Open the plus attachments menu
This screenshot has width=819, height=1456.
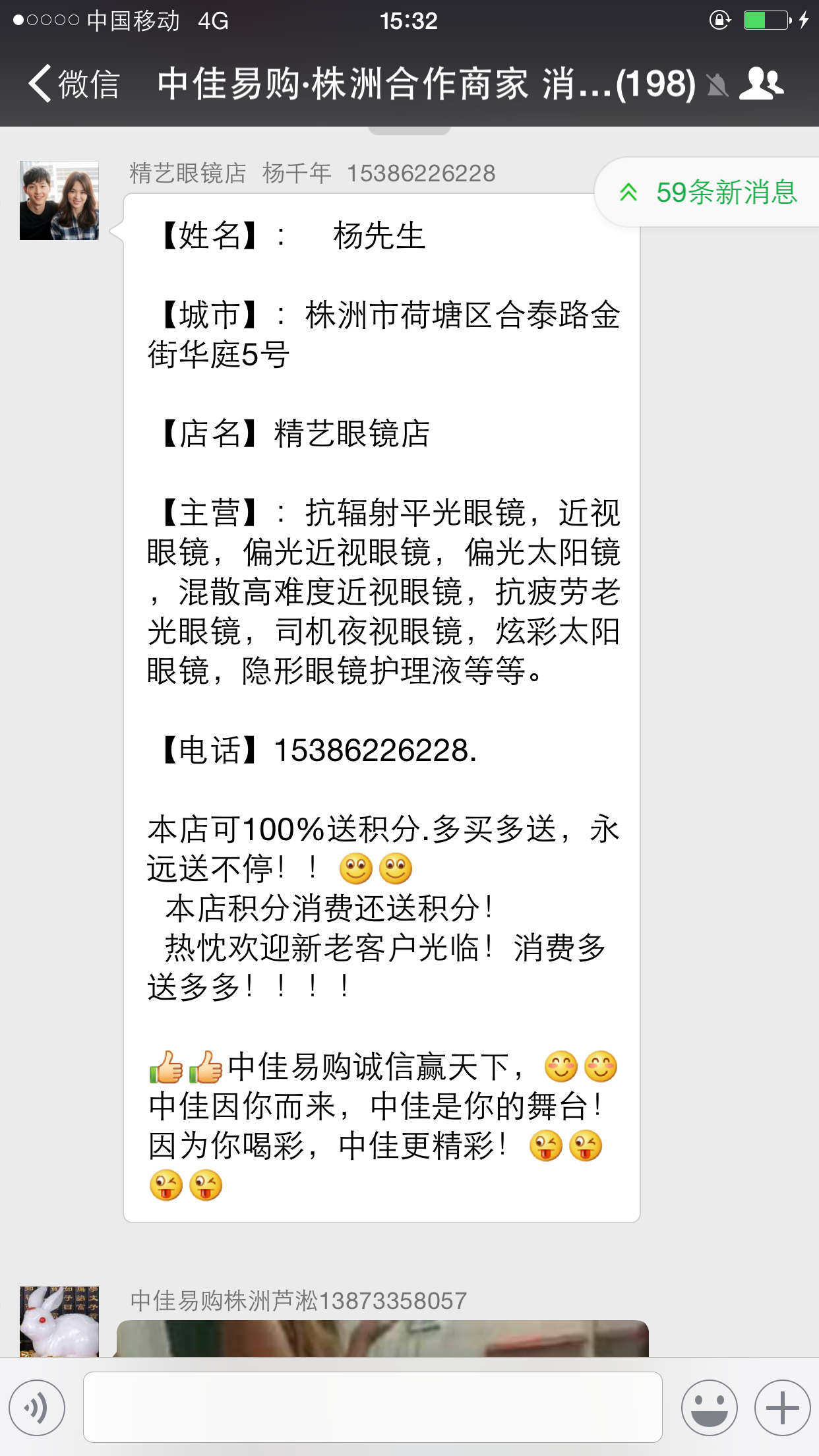[782, 1408]
